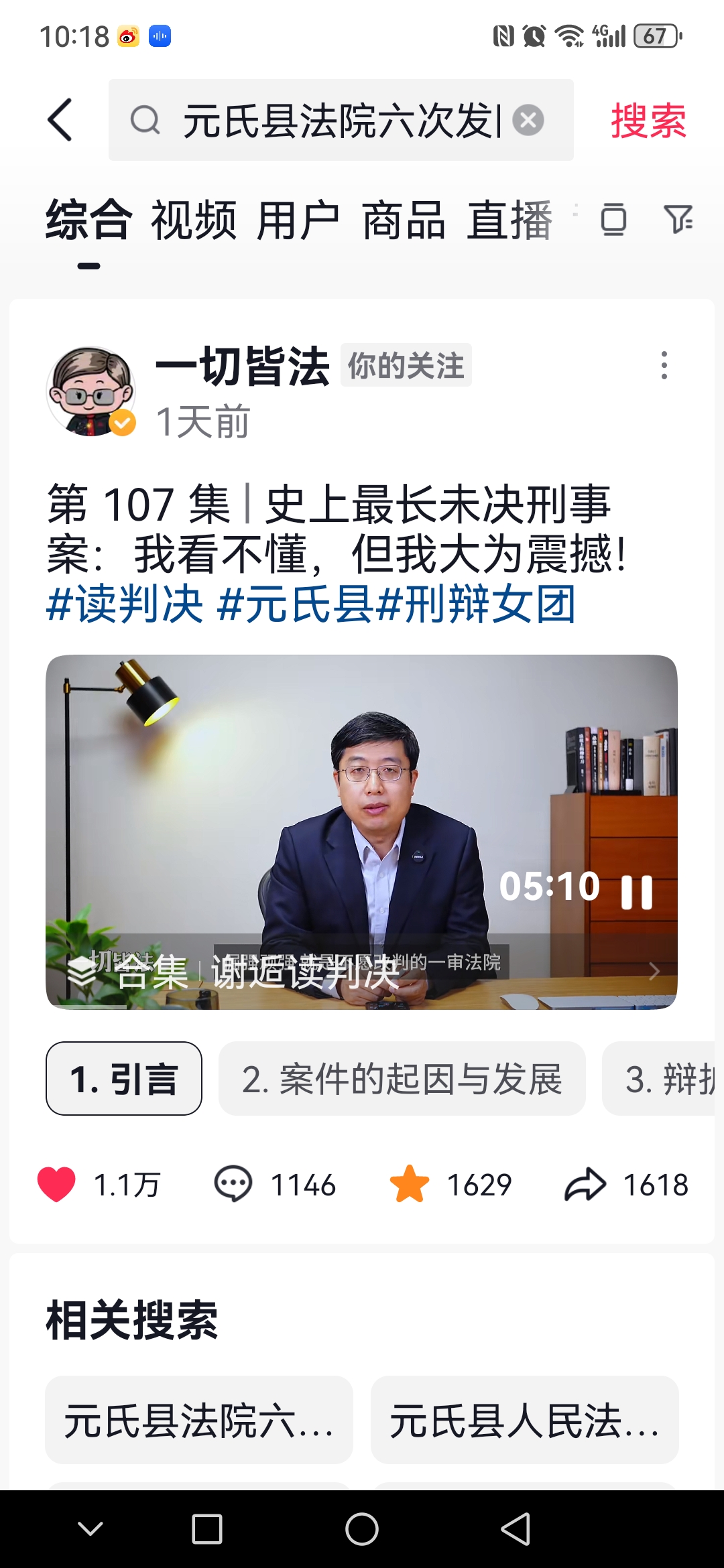Open the three-dot options menu
The height and width of the screenshot is (1568, 724).
pyautogui.click(x=664, y=365)
